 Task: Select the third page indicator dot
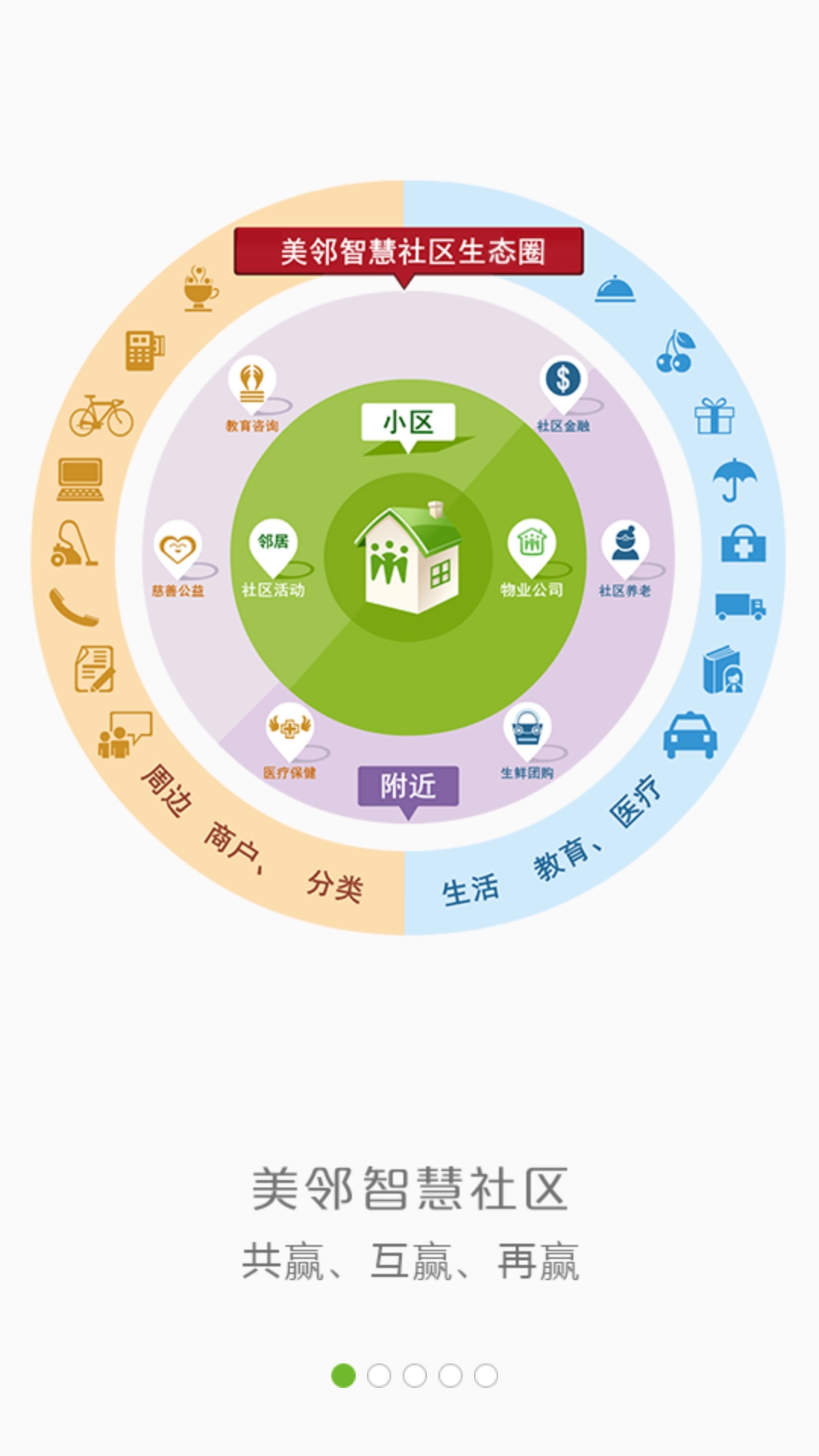pos(415,1375)
